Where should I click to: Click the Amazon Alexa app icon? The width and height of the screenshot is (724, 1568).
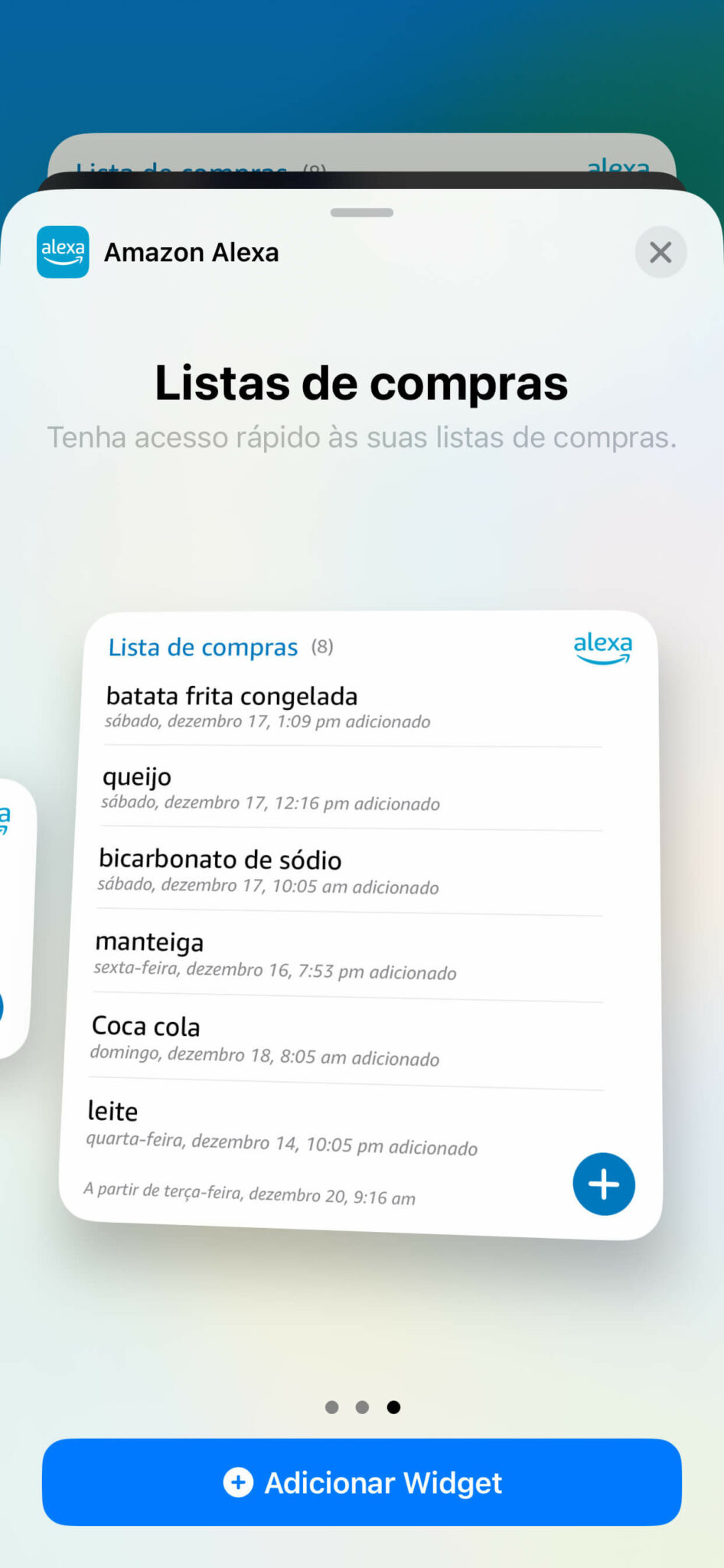[x=63, y=252]
